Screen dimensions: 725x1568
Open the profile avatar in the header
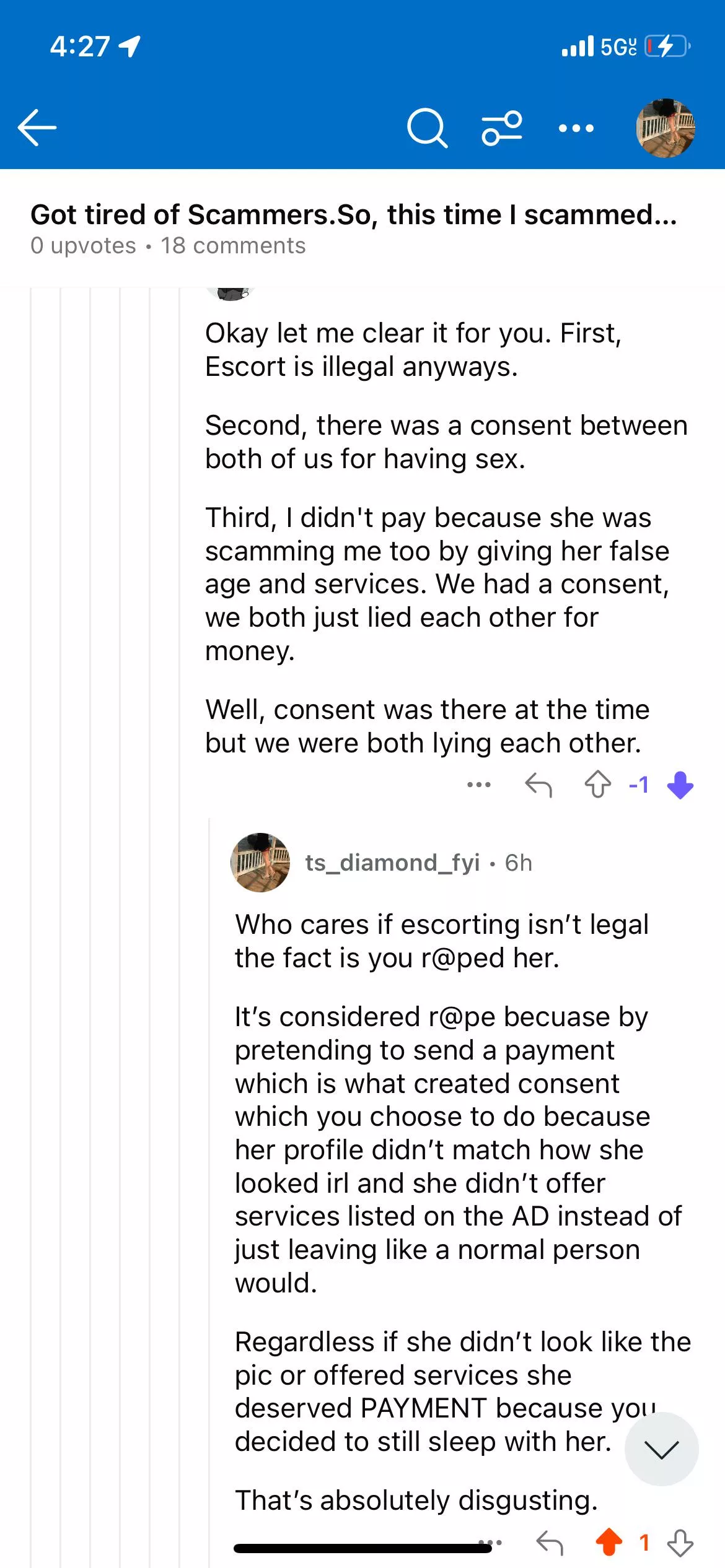click(x=666, y=128)
